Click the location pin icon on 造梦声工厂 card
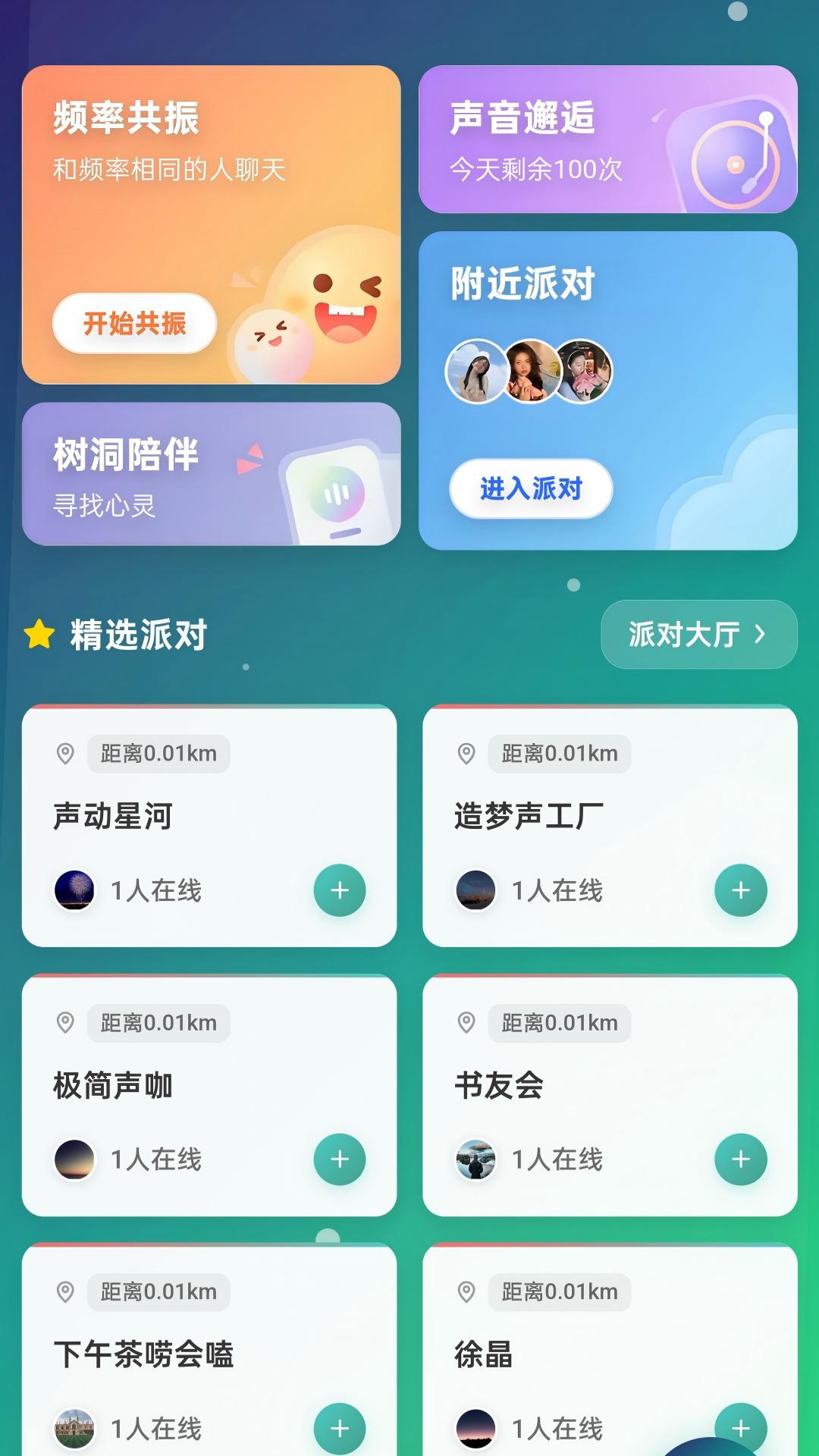 click(x=468, y=754)
